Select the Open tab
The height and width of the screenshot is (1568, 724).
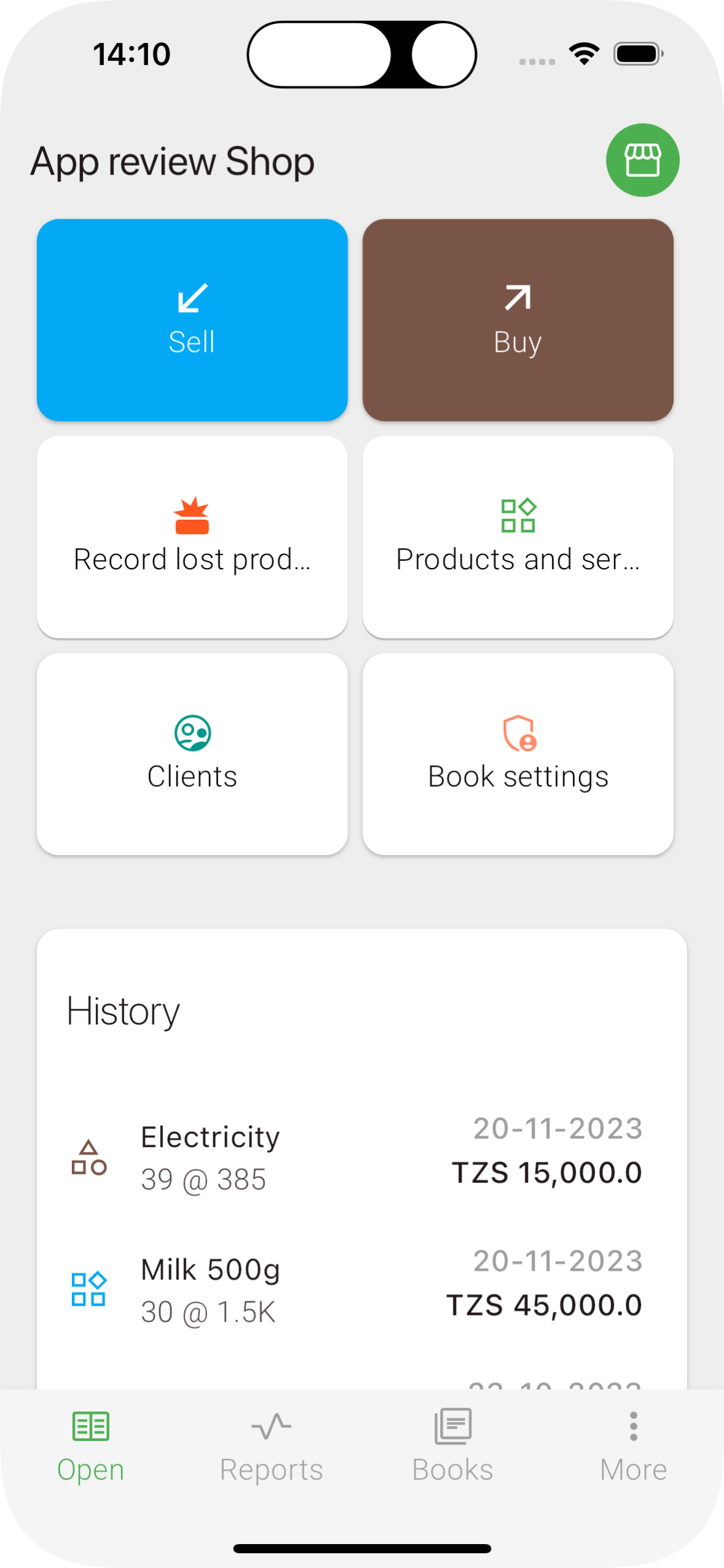[x=91, y=1446]
